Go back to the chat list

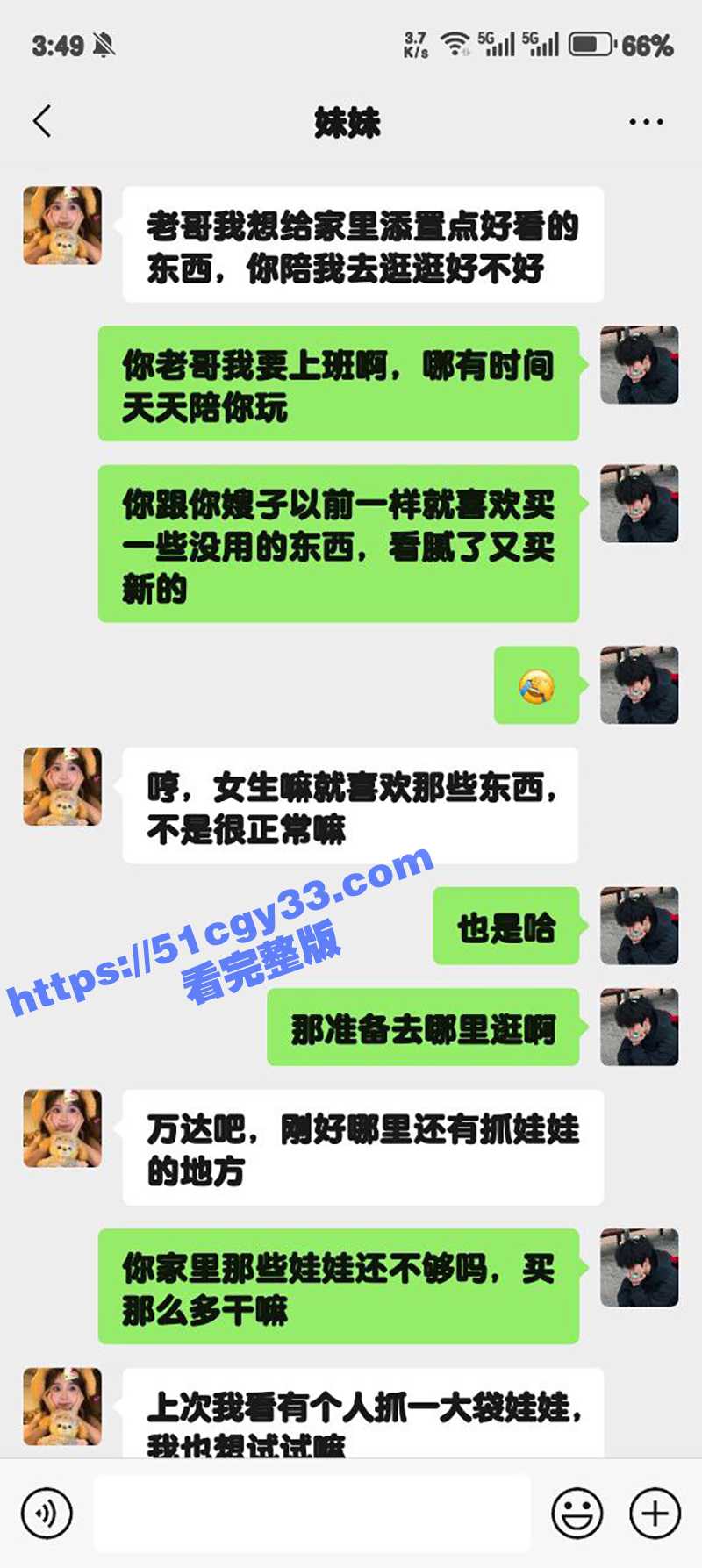tap(42, 122)
